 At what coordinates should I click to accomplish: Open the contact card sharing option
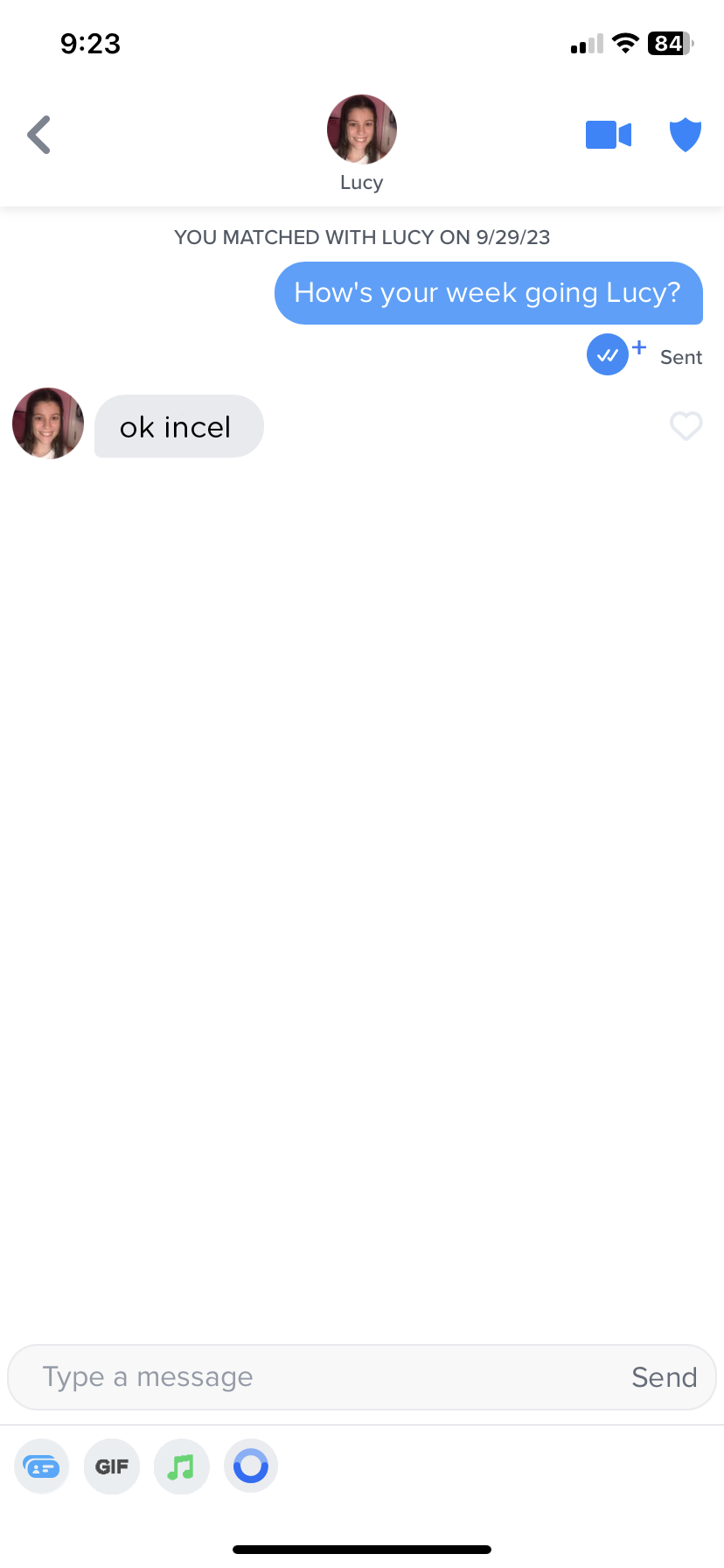pyautogui.click(x=41, y=1466)
